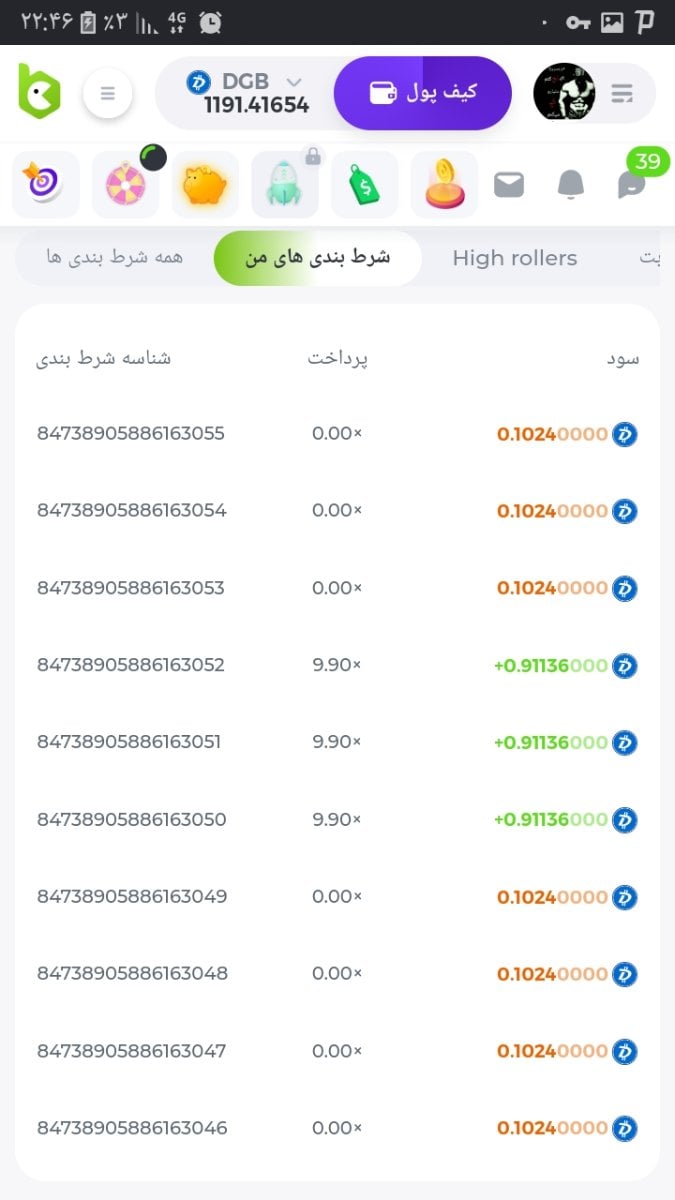675x1200 pixels.
Task: Check the mail envelope inbox
Action: pos(509,185)
